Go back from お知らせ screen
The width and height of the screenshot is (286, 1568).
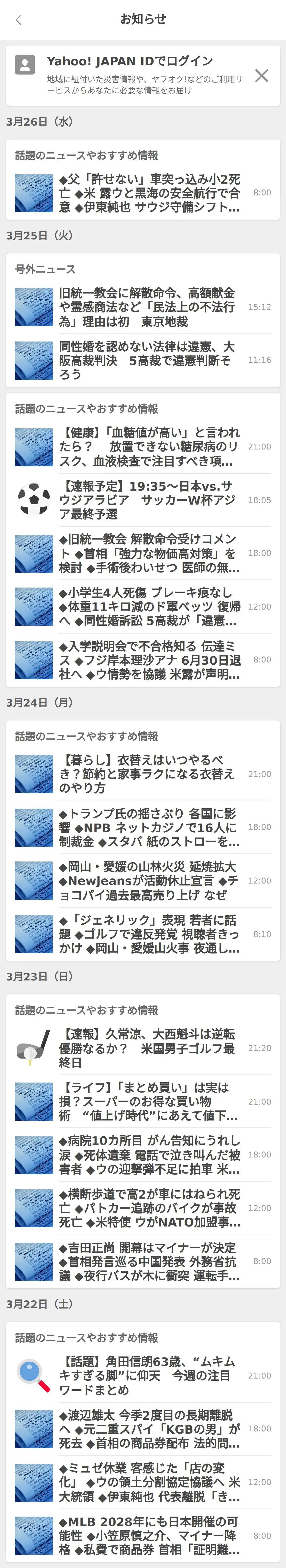(x=19, y=20)
